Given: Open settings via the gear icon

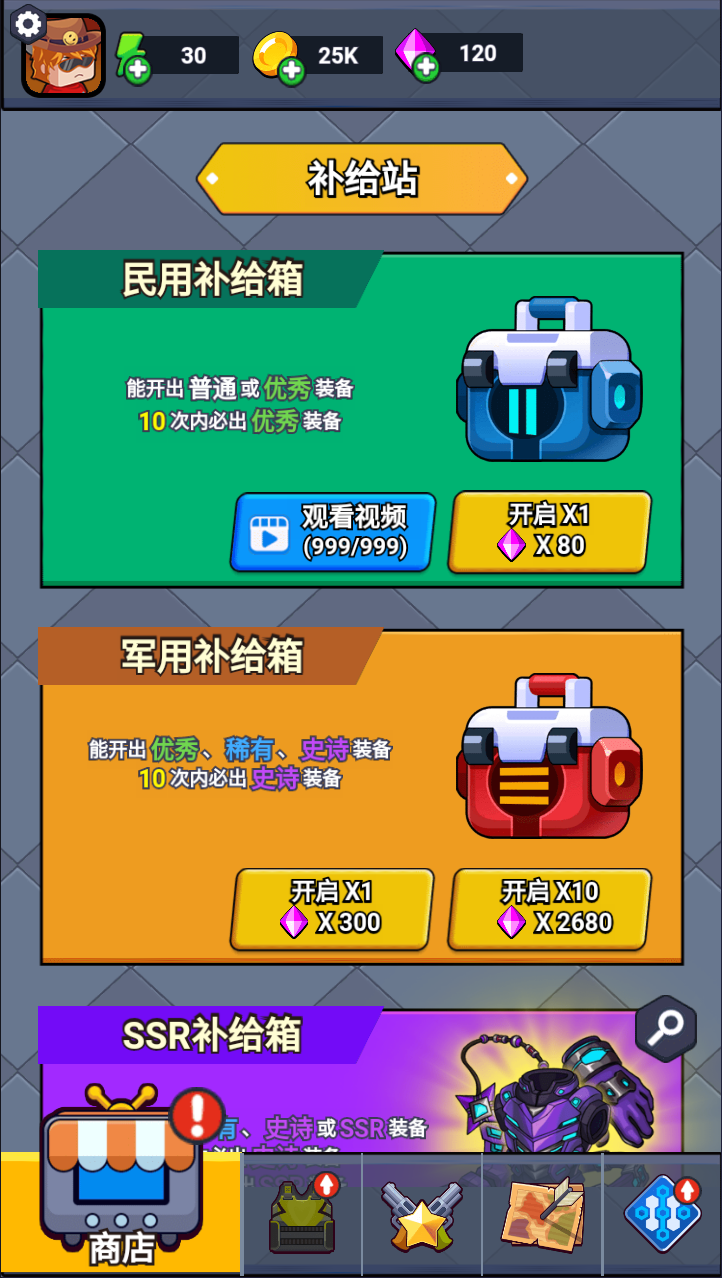Looking at the screenshot, I should click(x=28, y=24).
